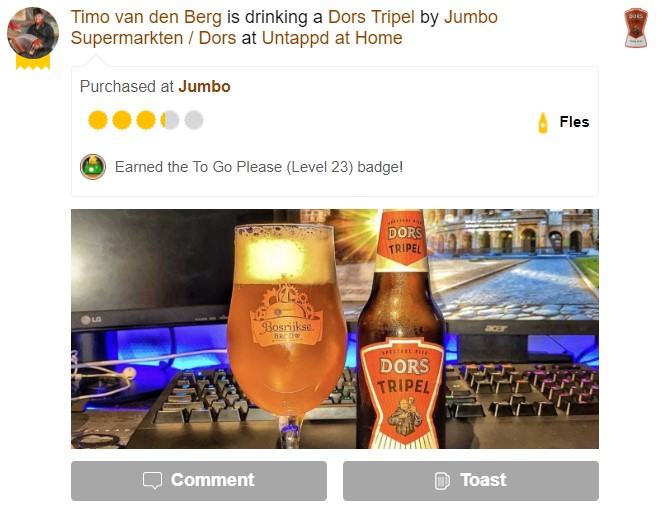This screenshot has height=511, width=669.
Task: Enlarge the check-in beer photo
Action: (334, 328)
